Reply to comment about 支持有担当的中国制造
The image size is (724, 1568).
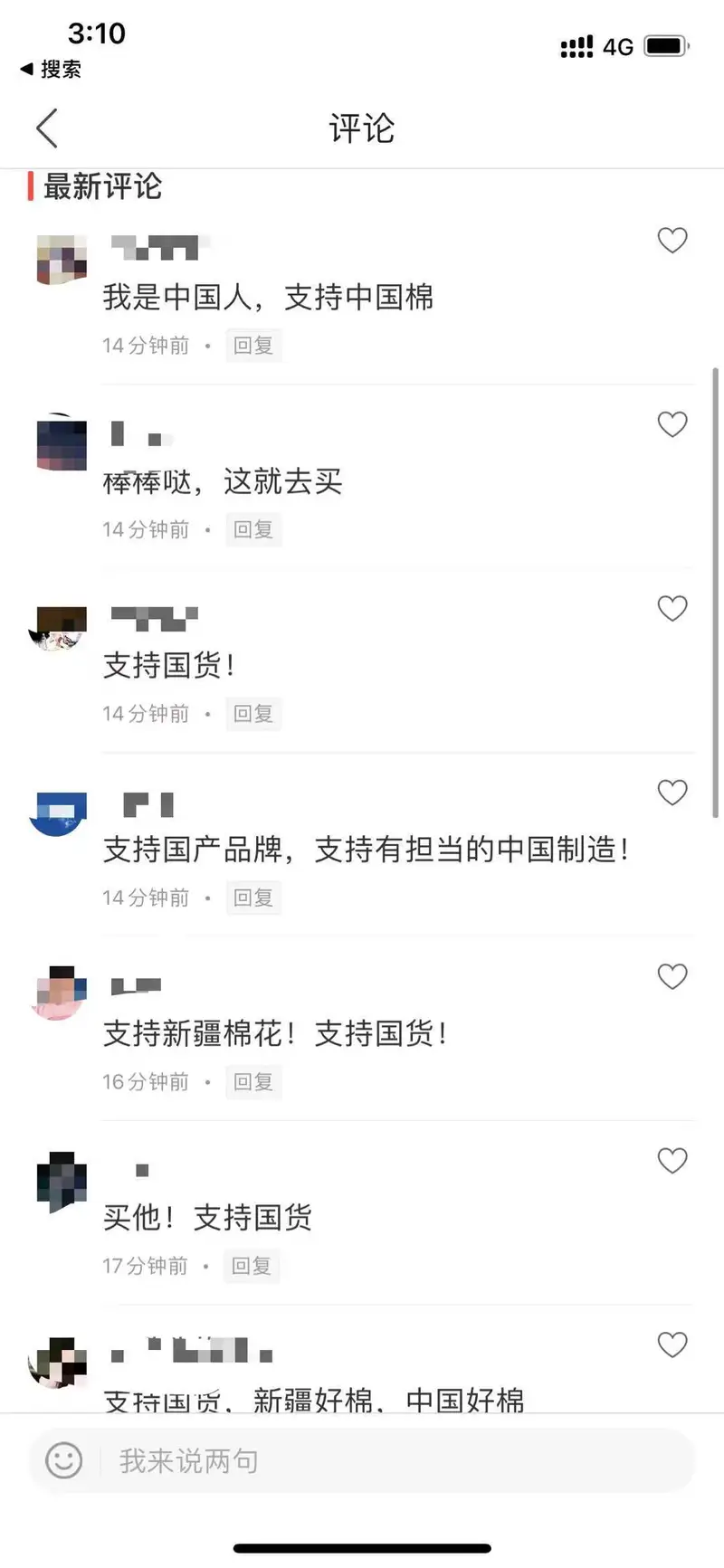click(253, 898)
